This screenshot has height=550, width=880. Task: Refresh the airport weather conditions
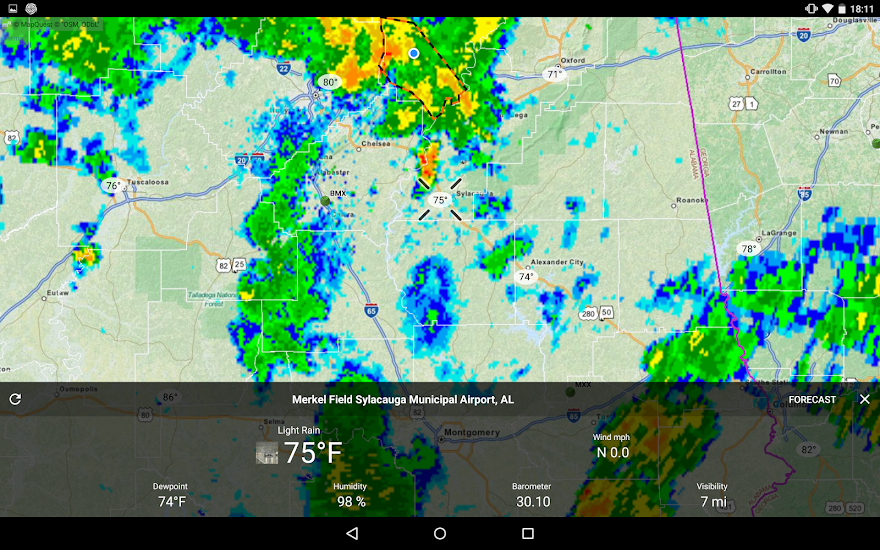click(15, 399)
